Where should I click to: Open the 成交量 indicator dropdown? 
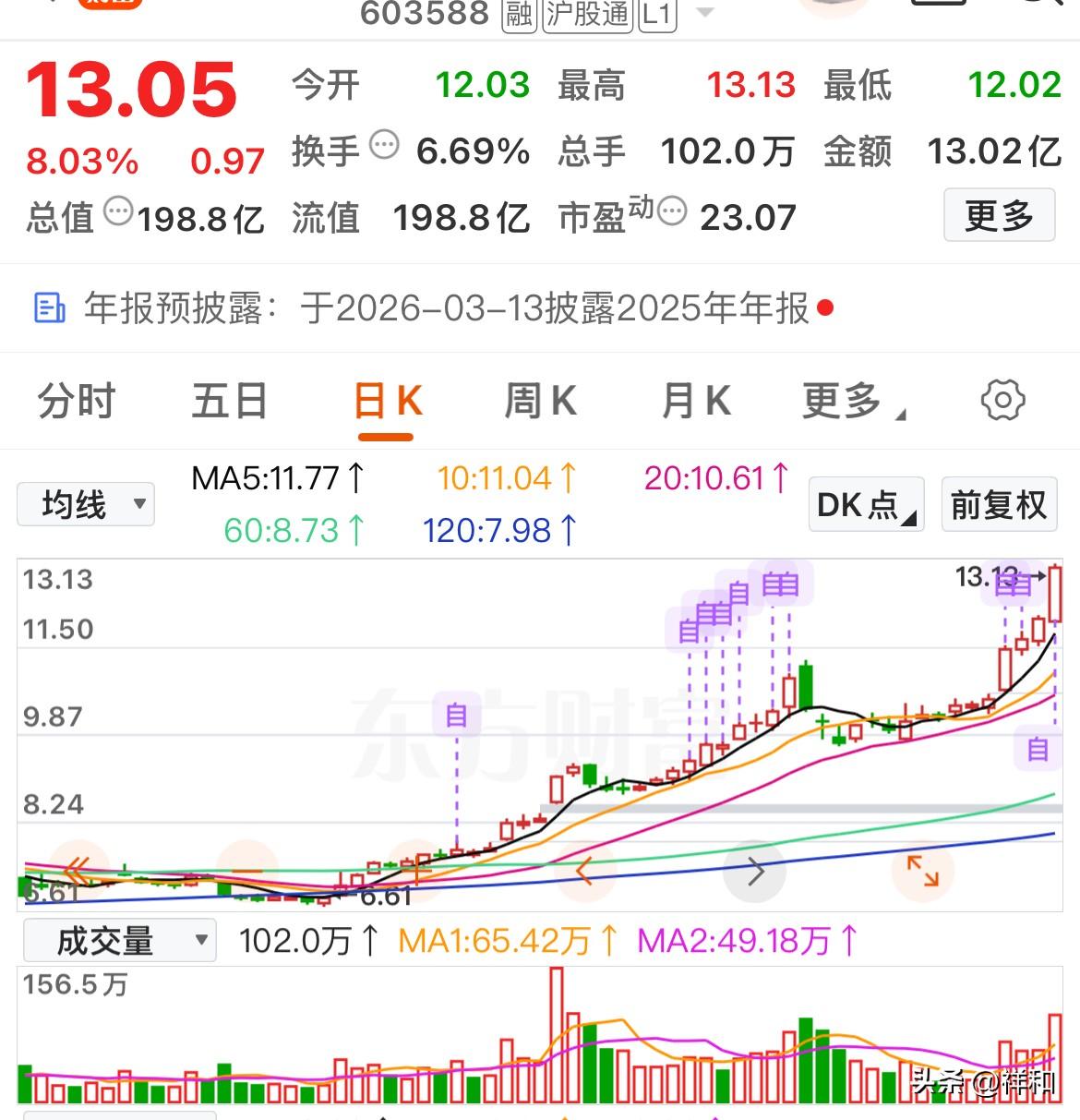[x=119, y=941]
